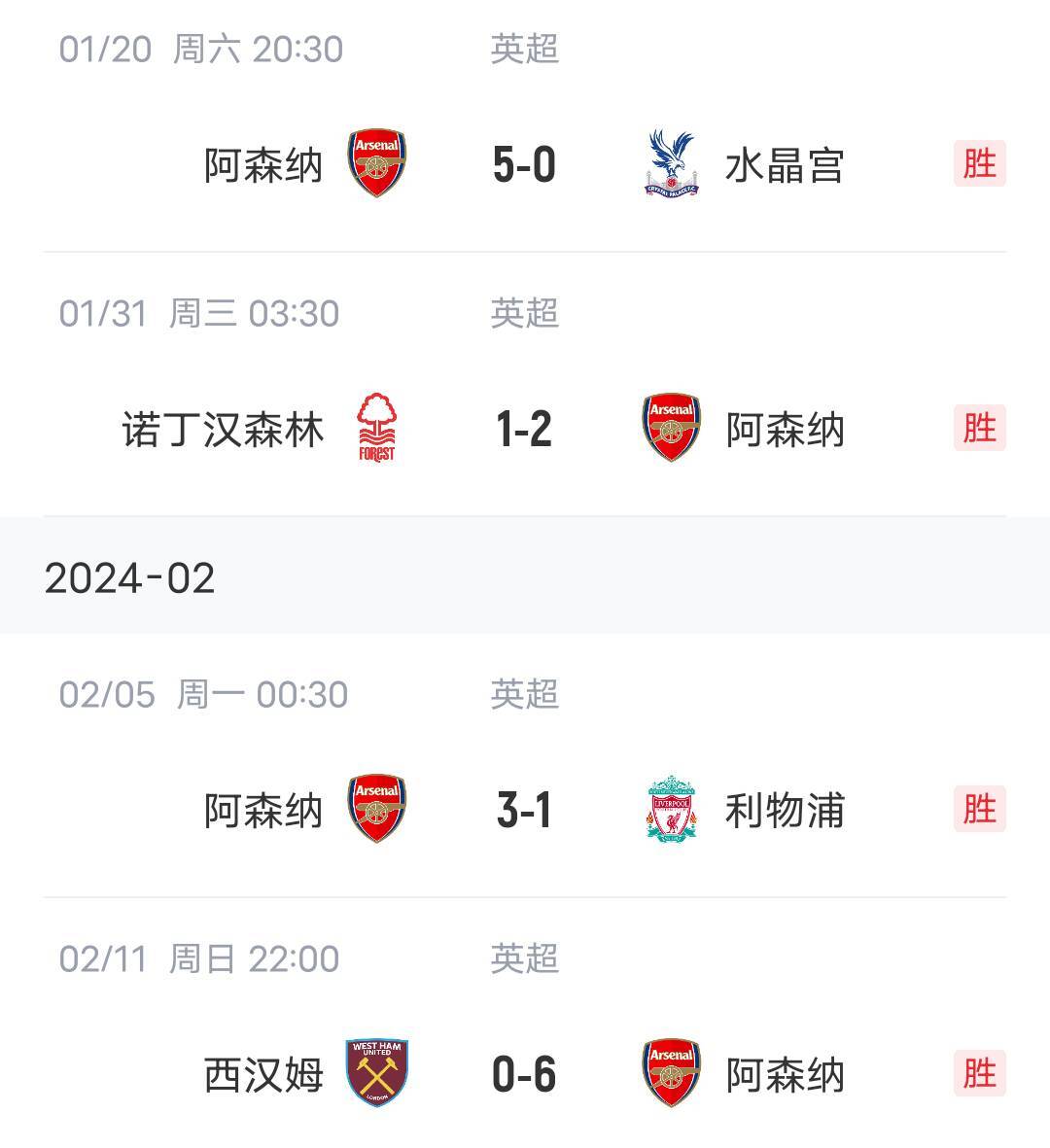Open the Arsenal 3-1 Liverpool match details
Viewport: 1050px width, 1148px height.
pyautogui.click(x=524, y=810)
